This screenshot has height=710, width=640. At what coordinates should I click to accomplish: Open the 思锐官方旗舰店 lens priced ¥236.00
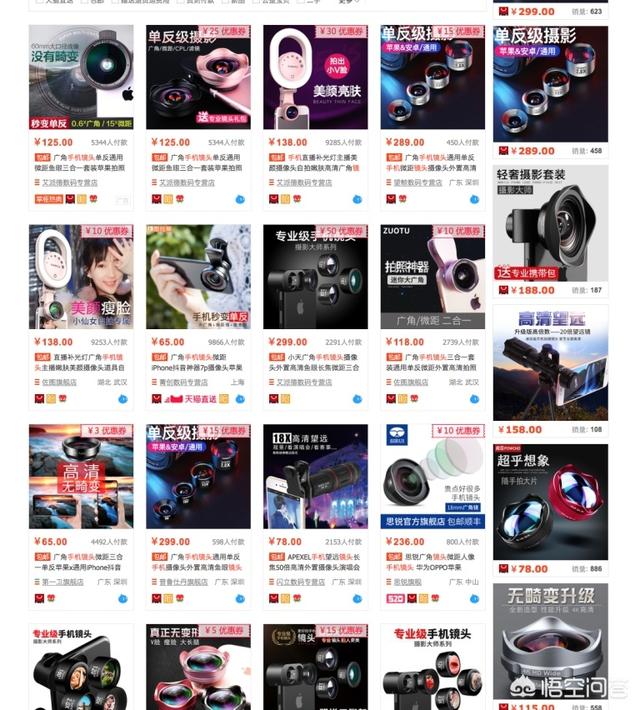pyautogui.click(x=432, y=477)
